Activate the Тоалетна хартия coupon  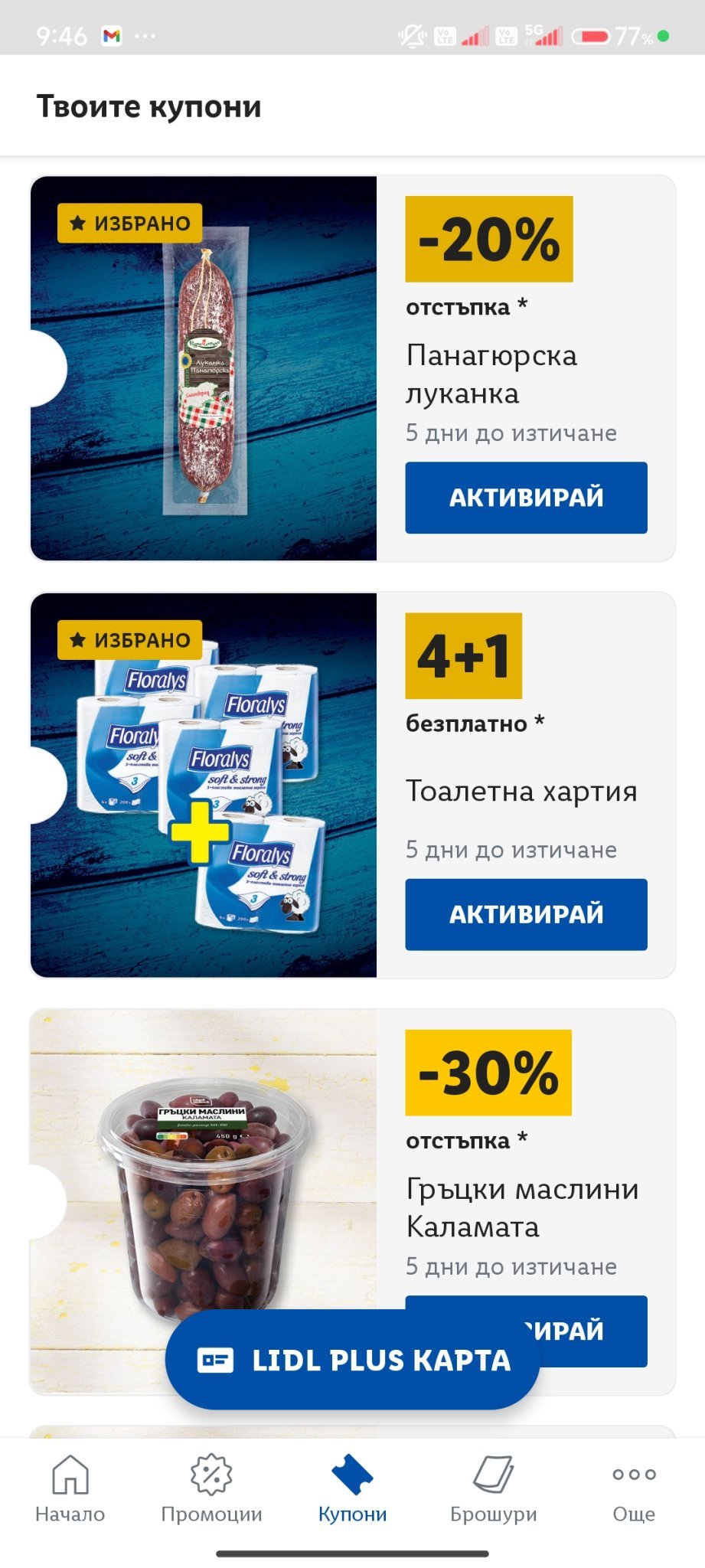[526, 914]
